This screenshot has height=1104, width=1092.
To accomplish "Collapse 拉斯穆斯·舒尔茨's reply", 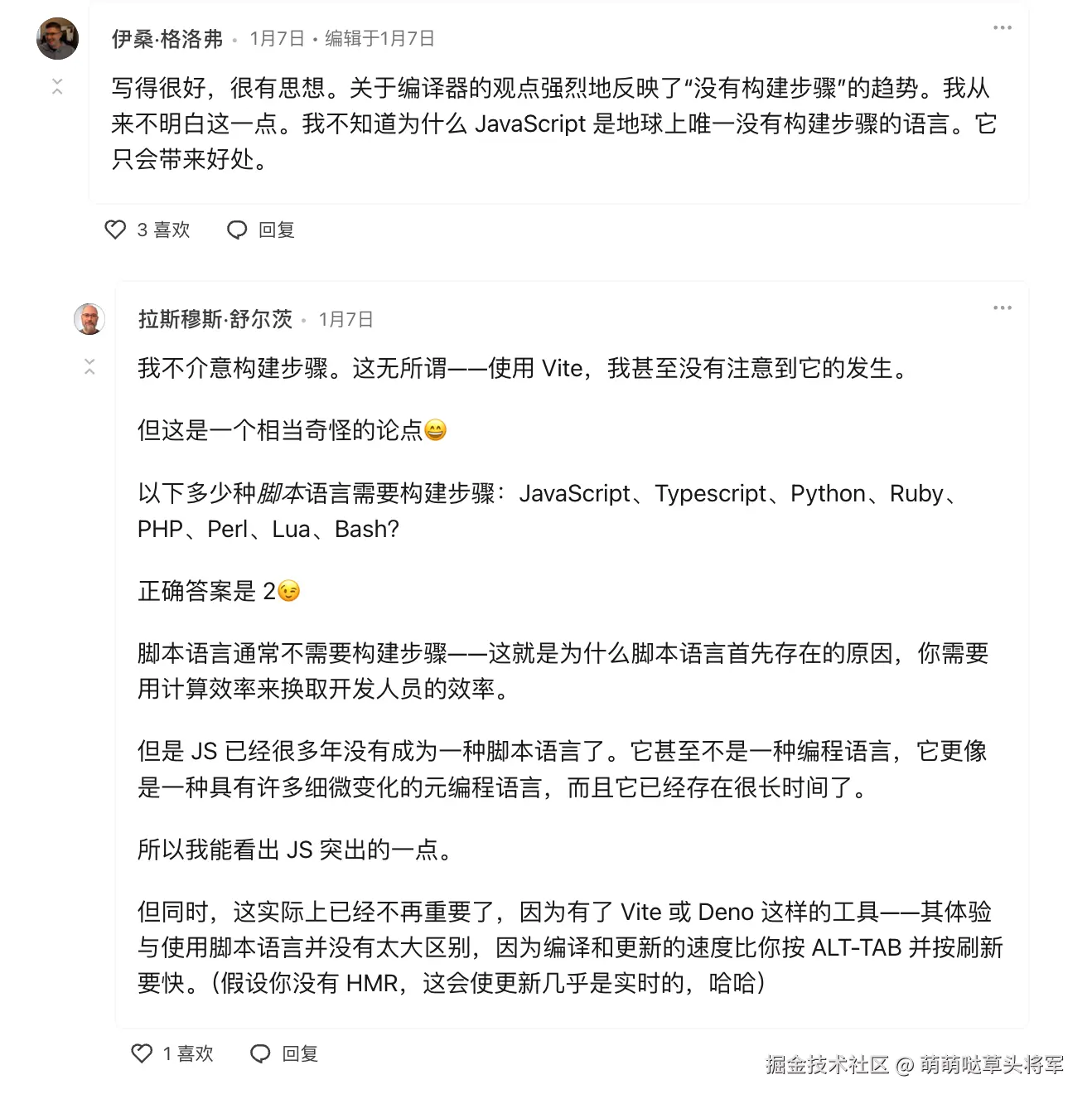I will (x=89, y=366).
